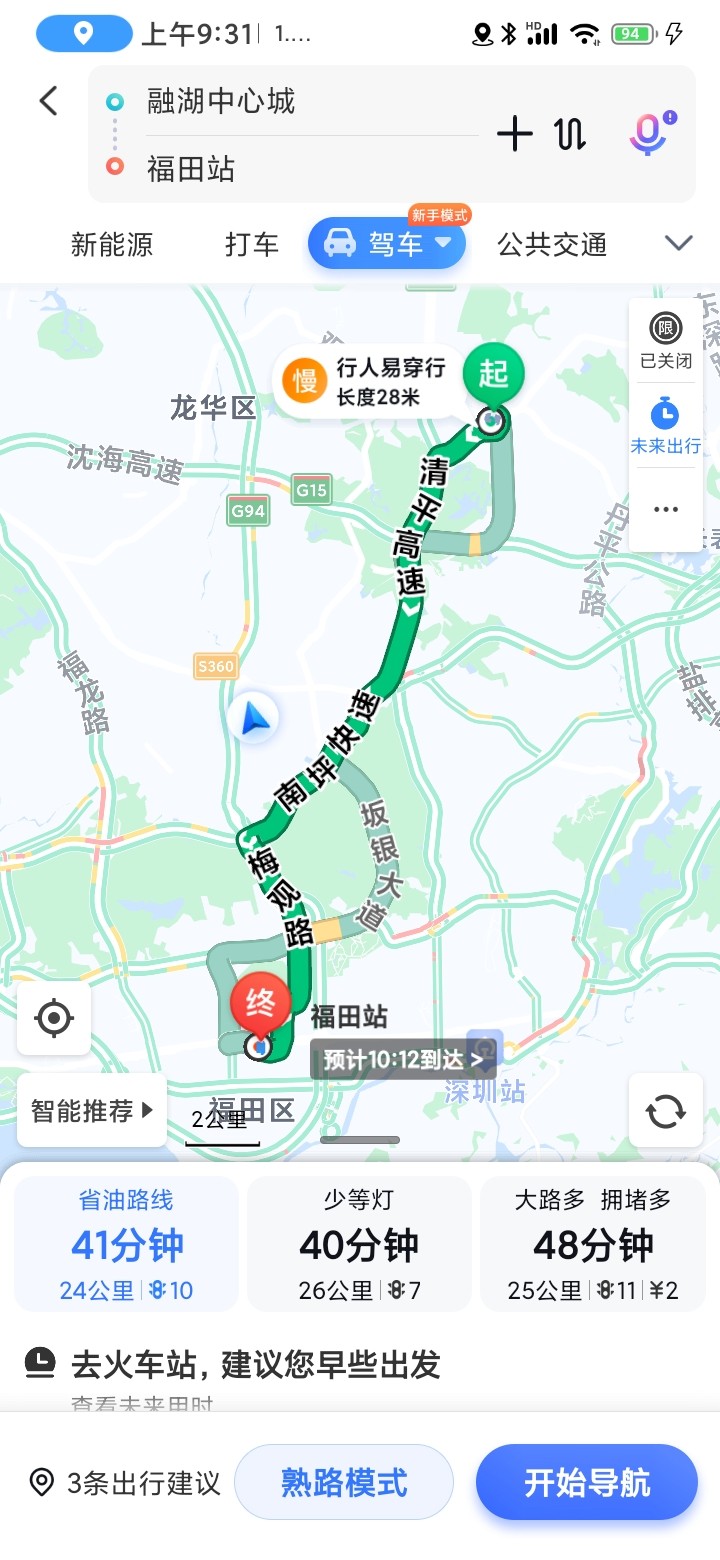Switch to the 公共交通 tab
Viewport: 720px width, 1560px height.
[552, 245]
